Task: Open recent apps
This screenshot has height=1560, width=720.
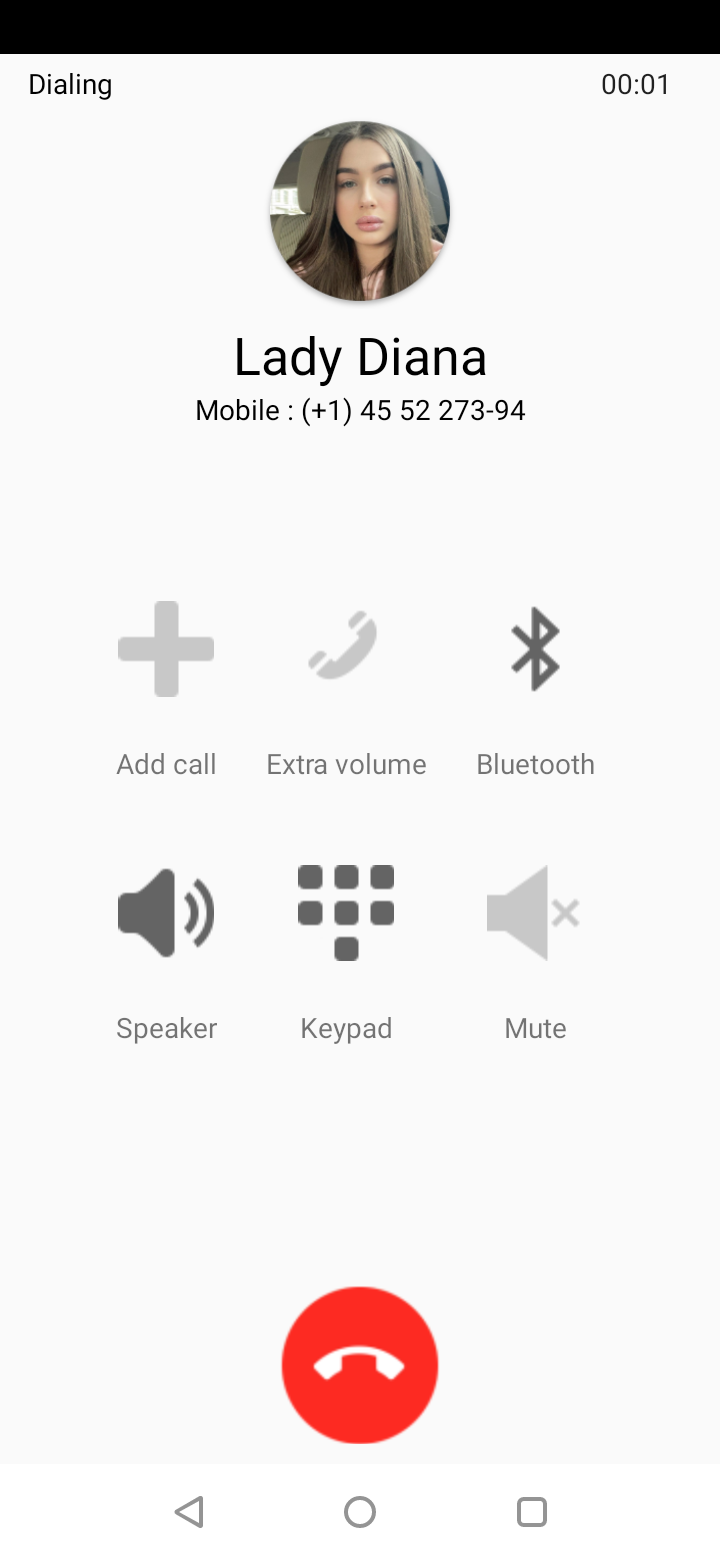Action: (531, 1511)
